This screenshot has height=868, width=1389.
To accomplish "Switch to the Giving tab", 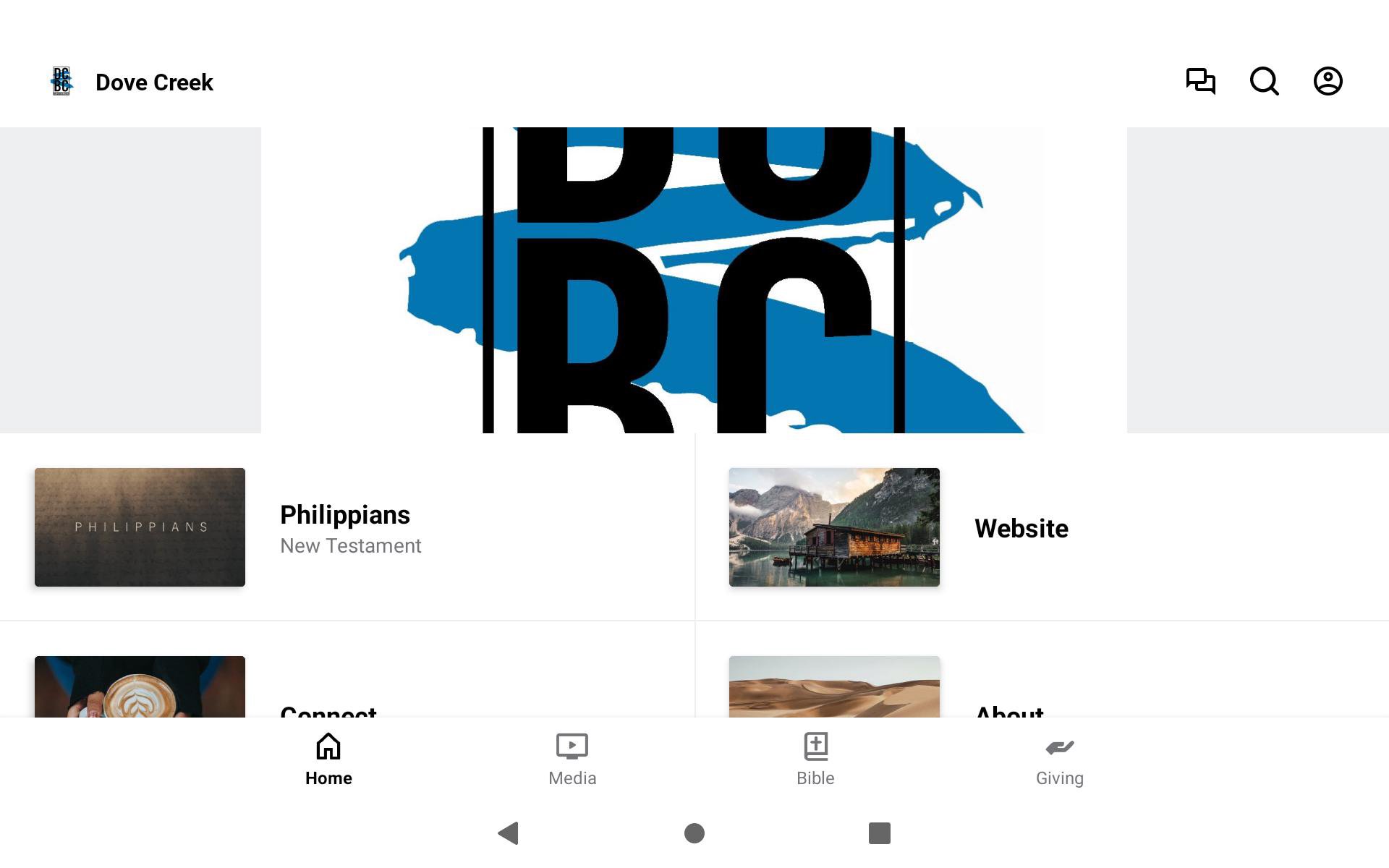I will click(1059, 759).
